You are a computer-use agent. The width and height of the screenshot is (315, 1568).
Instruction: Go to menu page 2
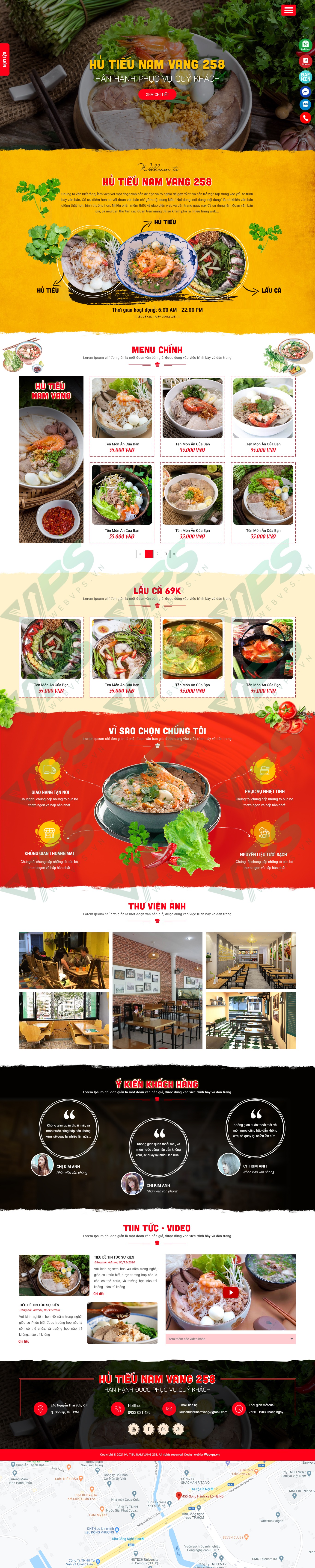[157, 554]
